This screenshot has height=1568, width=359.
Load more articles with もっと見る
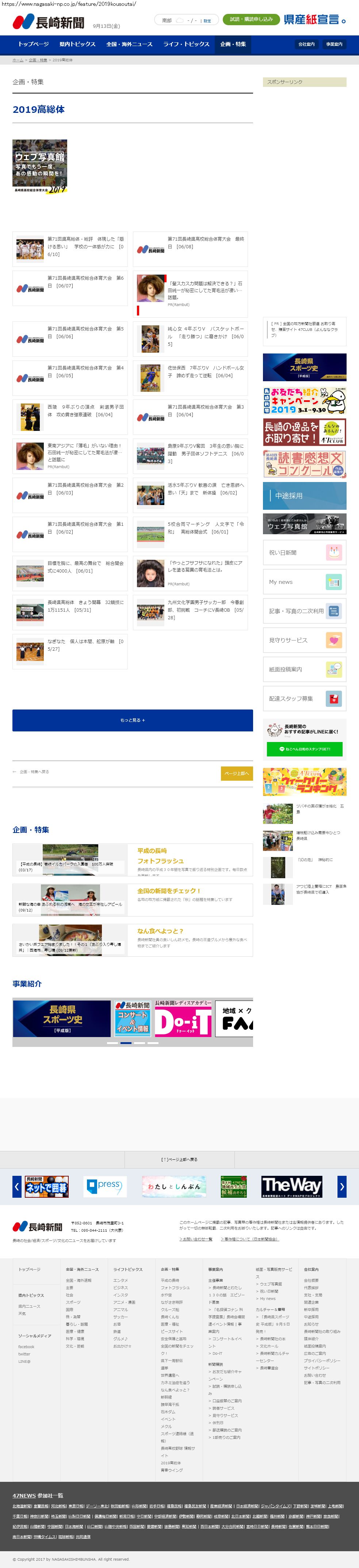[132, 720]
